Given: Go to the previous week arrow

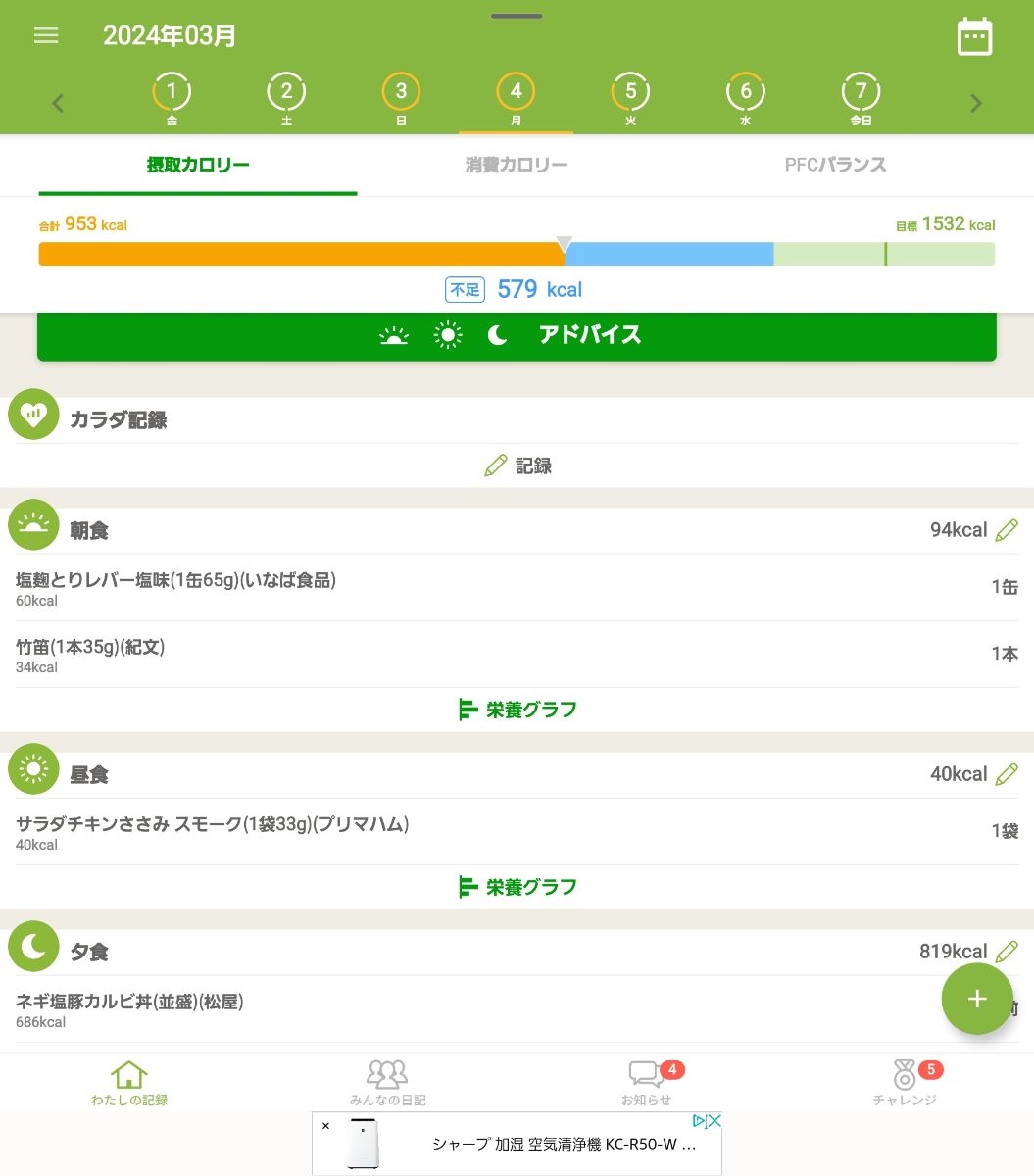Looking at the screenshot, I should (x=58, y=103).
